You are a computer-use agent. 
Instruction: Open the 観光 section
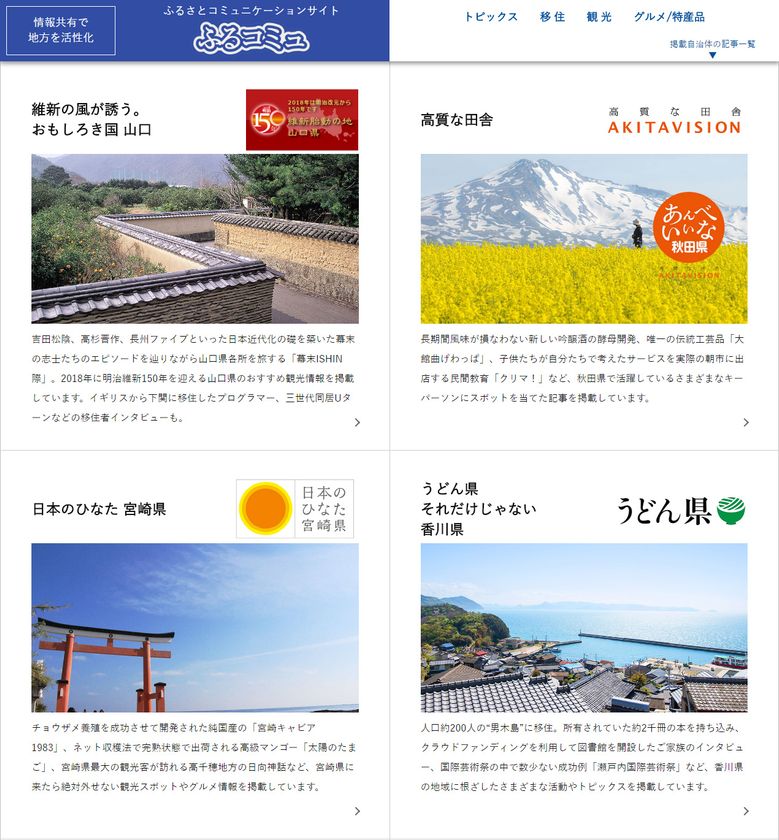coord(598,17)
